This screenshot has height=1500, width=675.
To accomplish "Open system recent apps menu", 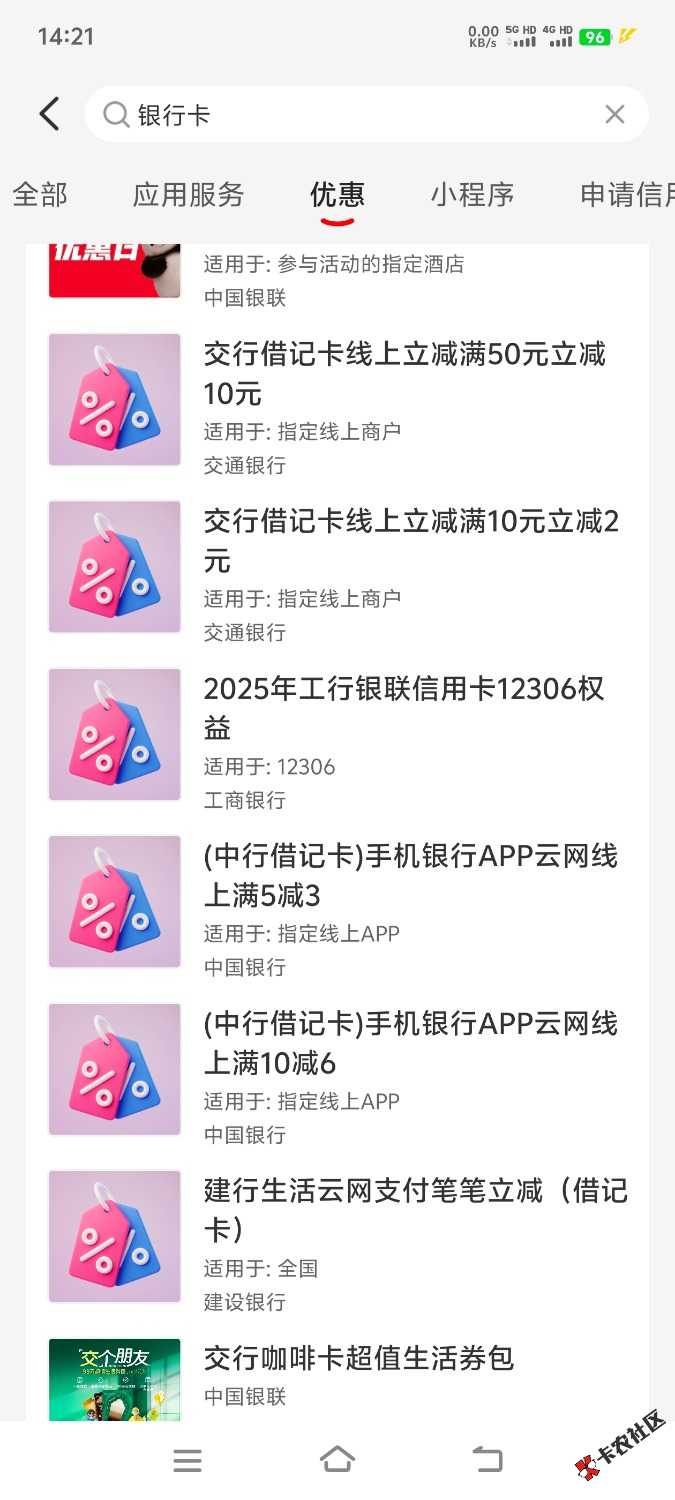I will 187,1460.
